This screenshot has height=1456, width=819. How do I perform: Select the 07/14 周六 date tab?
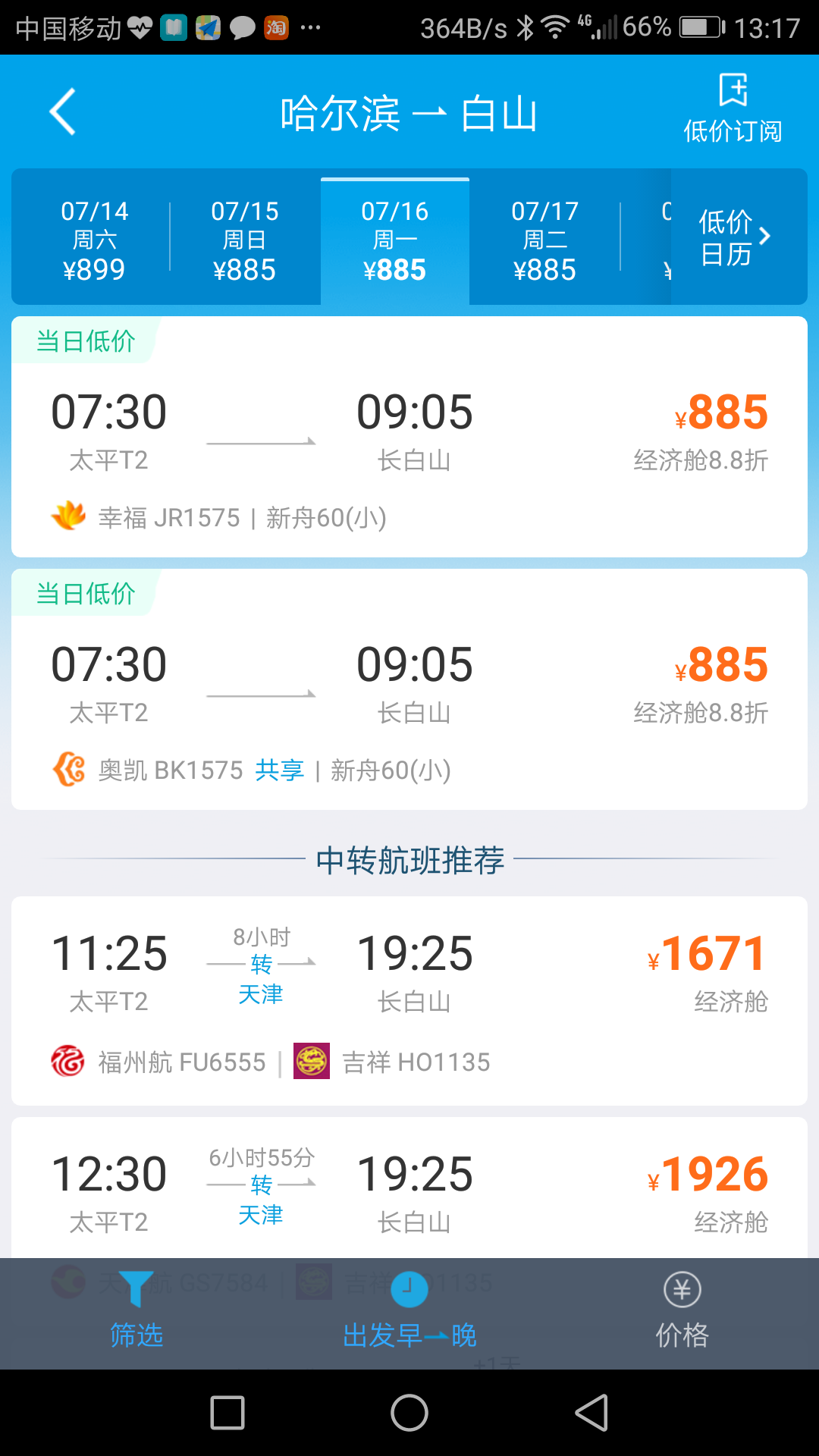tap(94, 240)
